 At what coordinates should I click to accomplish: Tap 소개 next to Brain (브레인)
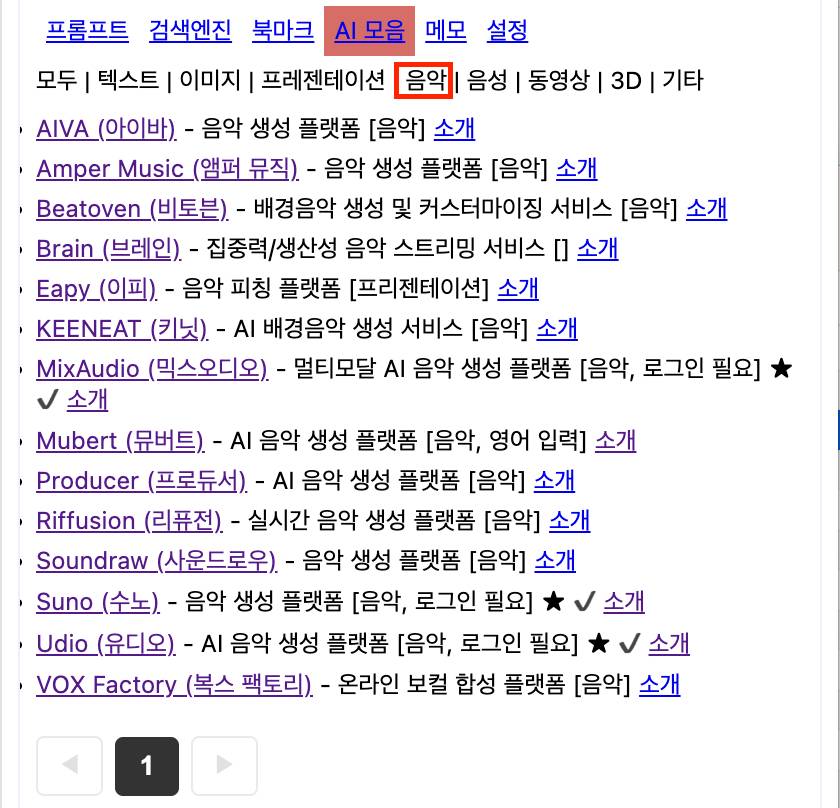pyautogui.click(x=598, y=248)
